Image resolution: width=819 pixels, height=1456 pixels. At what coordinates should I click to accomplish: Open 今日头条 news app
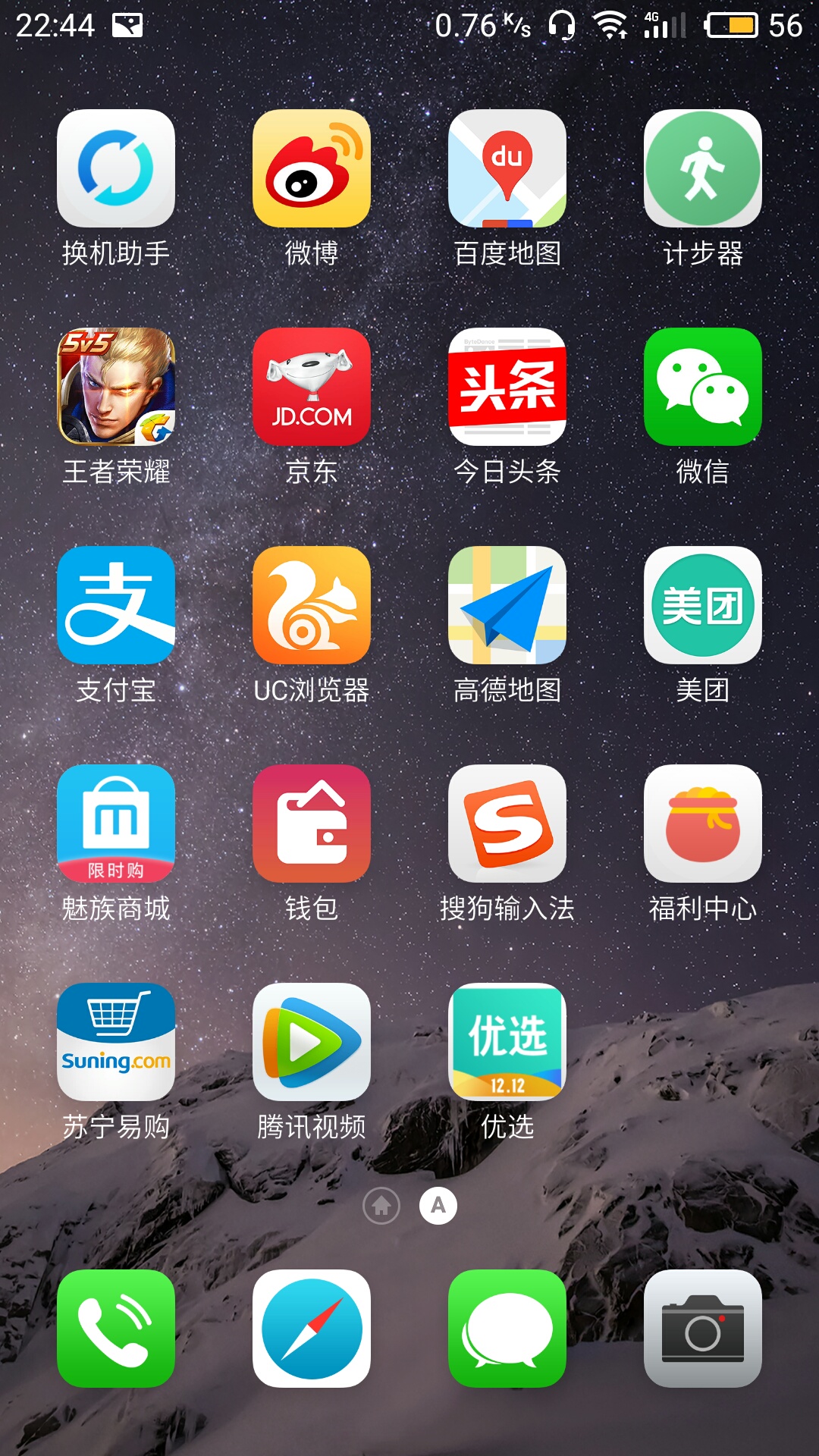[507, 387]
